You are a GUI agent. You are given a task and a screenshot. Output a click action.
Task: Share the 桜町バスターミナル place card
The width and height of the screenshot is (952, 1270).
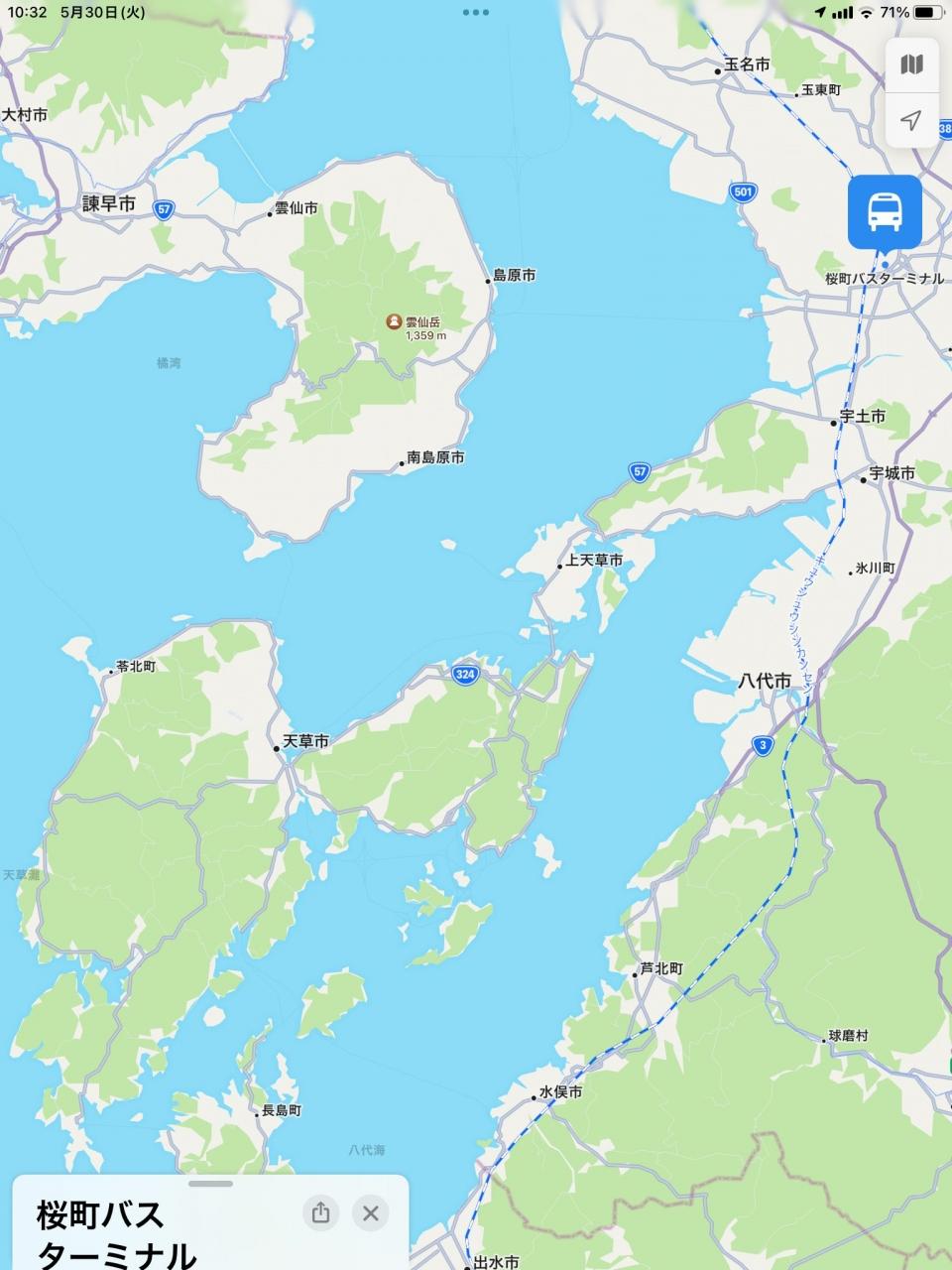tap(320, 1212)
